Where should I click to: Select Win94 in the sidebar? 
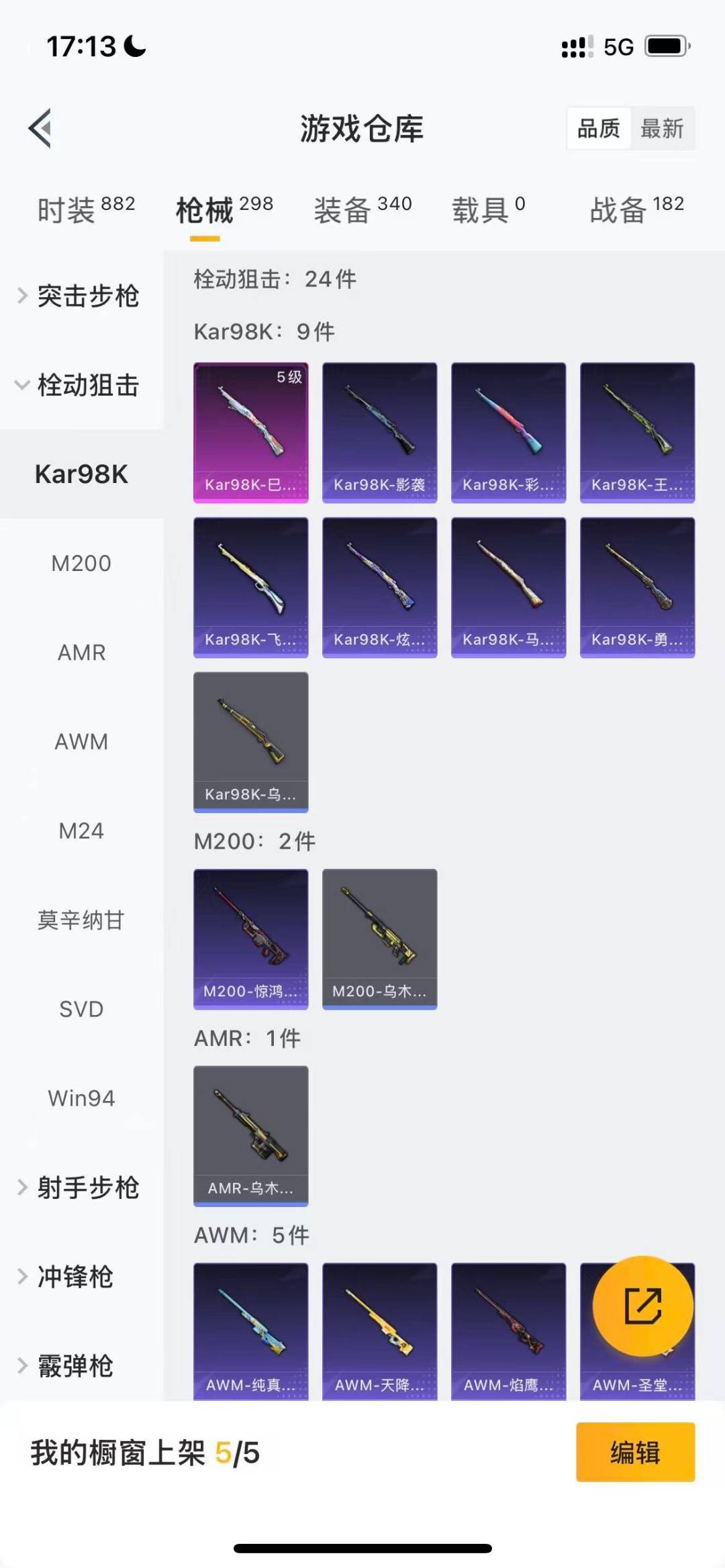point(81,1098)
